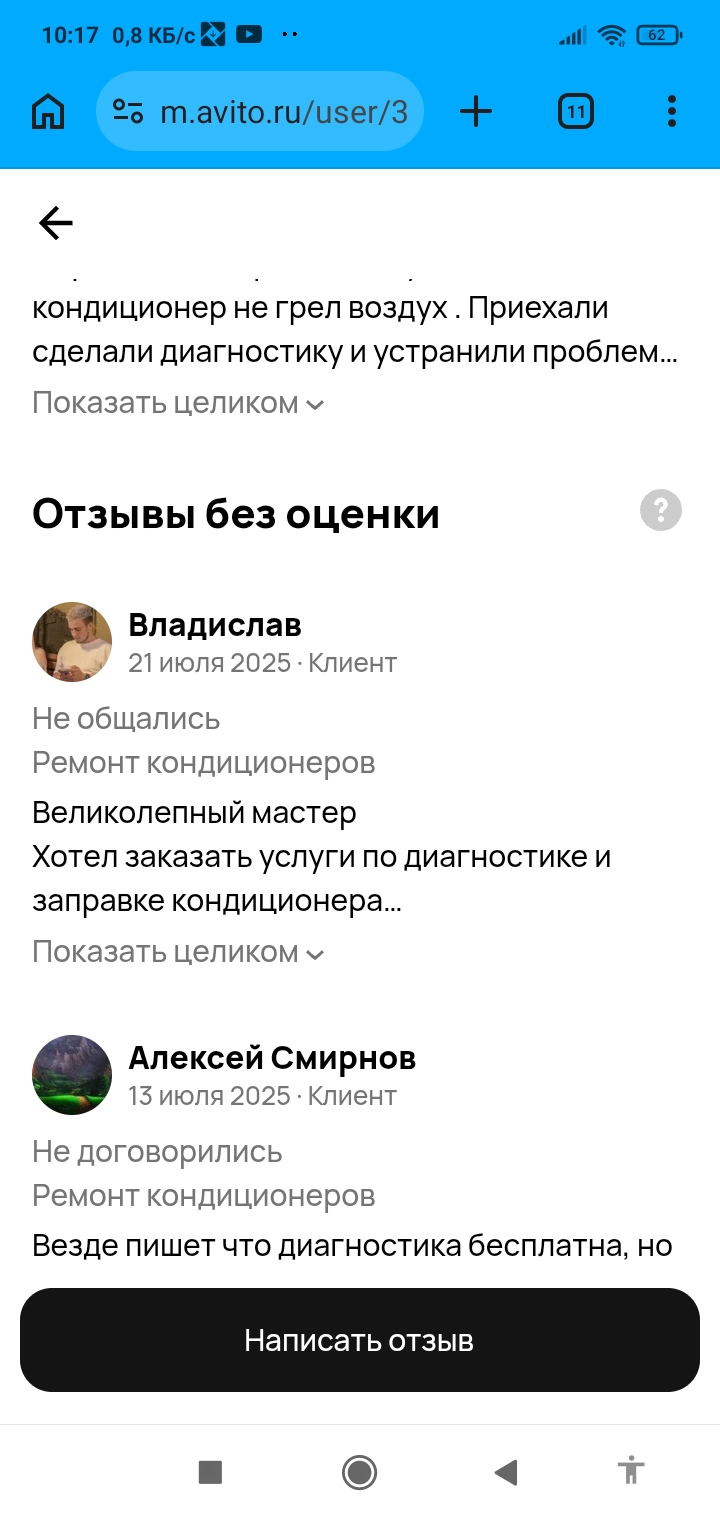Open a new browser tab

click(x=476, y=111)
